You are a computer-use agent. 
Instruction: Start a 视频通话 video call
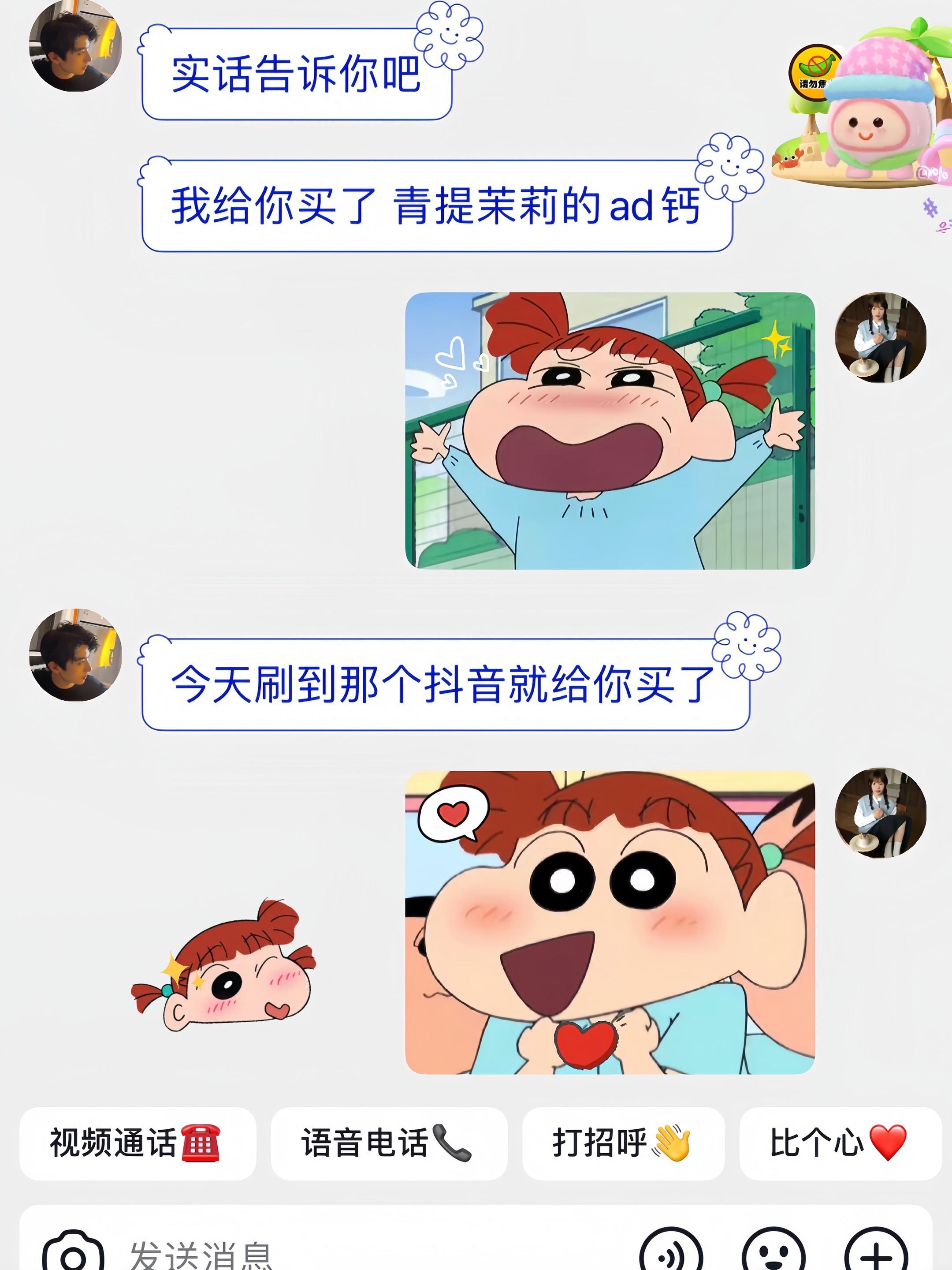[137, 1143]
